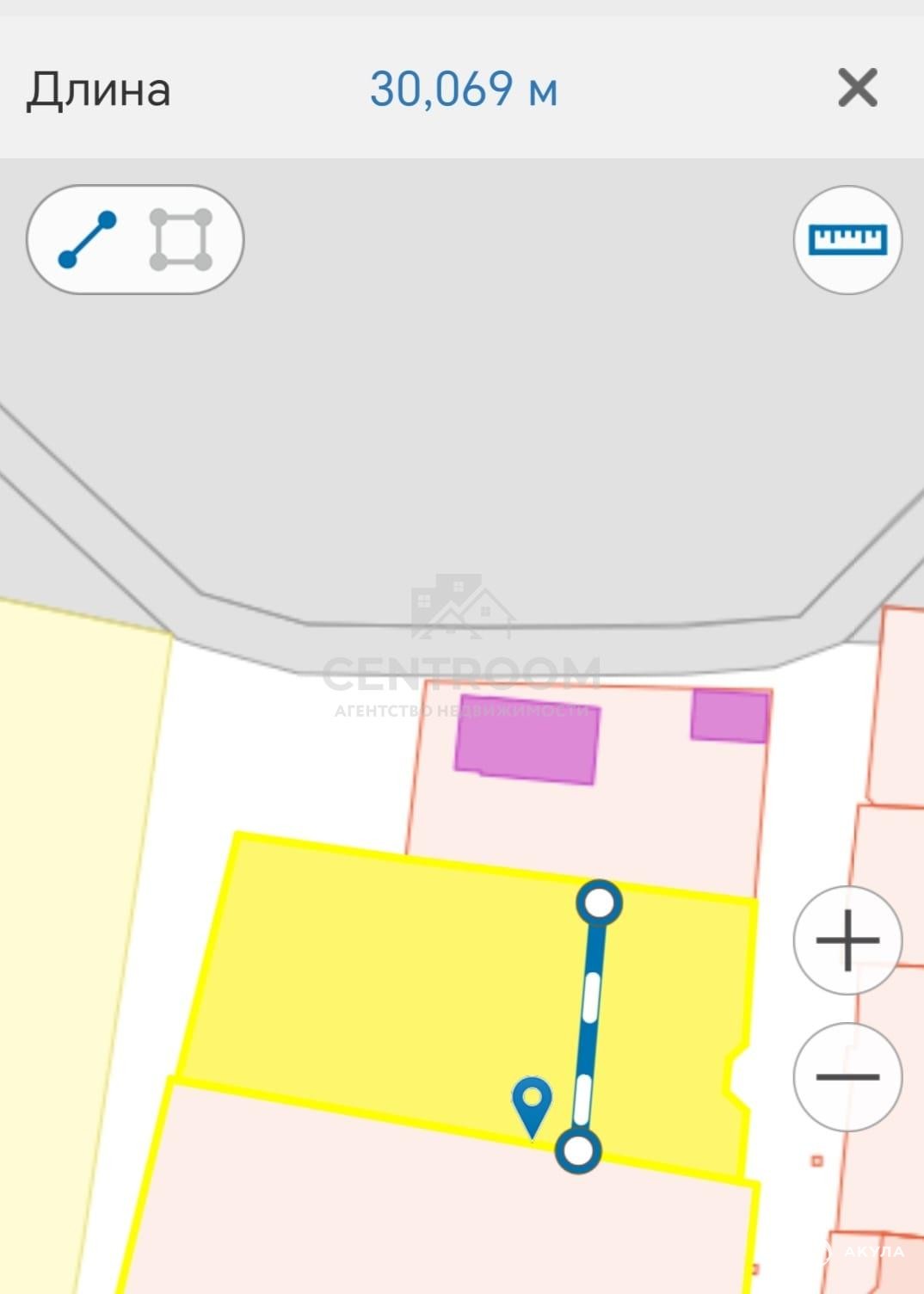Image resolution: width=924 pixels, height=1294 pixels.
Task: Tap the ruler measurement tool button
Action: (847, 239)
